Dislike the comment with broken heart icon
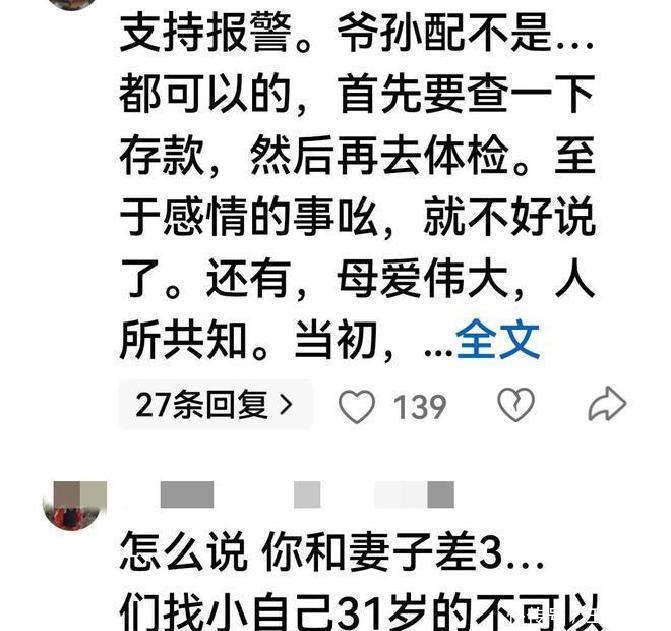The height and width of the screenshot is (631, 671). 516,405
